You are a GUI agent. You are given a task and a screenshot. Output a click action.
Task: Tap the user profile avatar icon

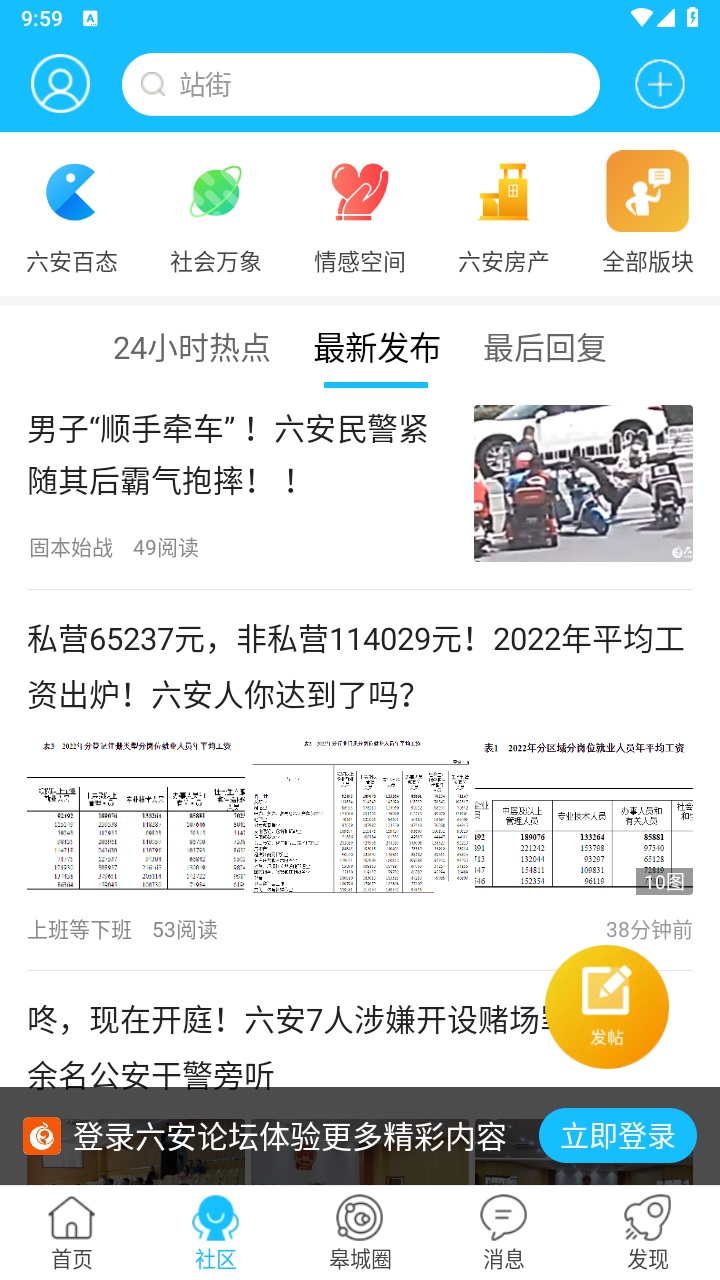tap(60, 83)
